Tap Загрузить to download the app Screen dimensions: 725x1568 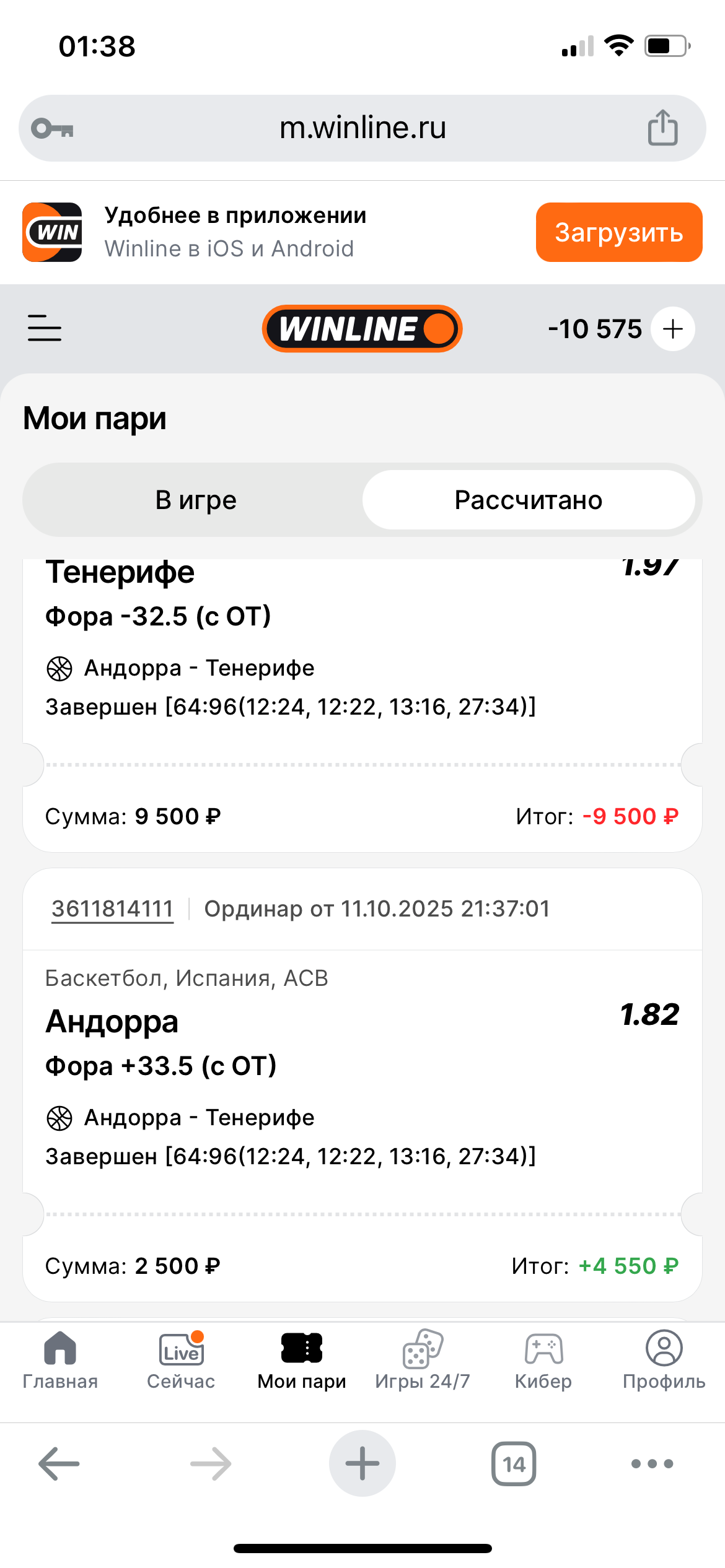point(618,233)
